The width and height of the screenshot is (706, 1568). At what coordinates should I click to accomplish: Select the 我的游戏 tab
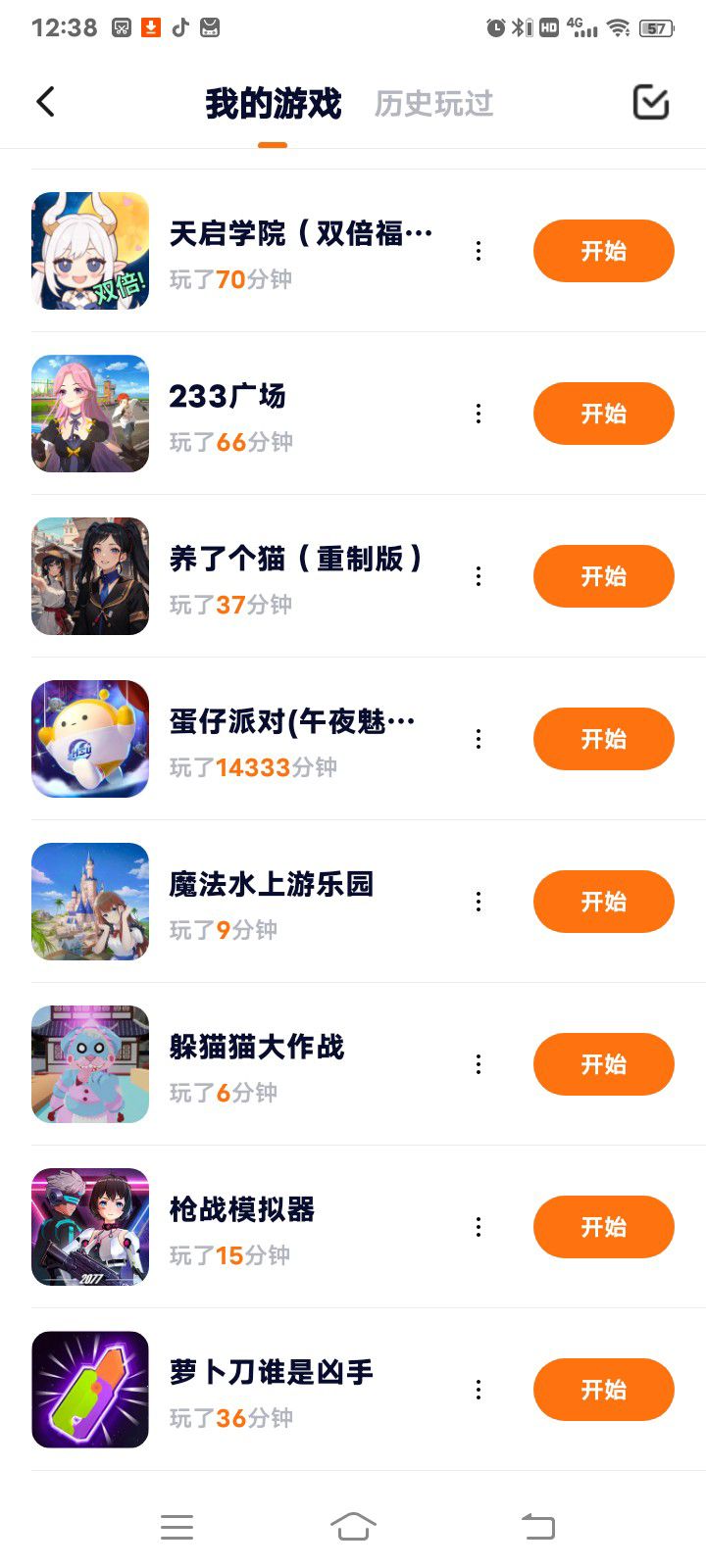click(x=273, y=104)
